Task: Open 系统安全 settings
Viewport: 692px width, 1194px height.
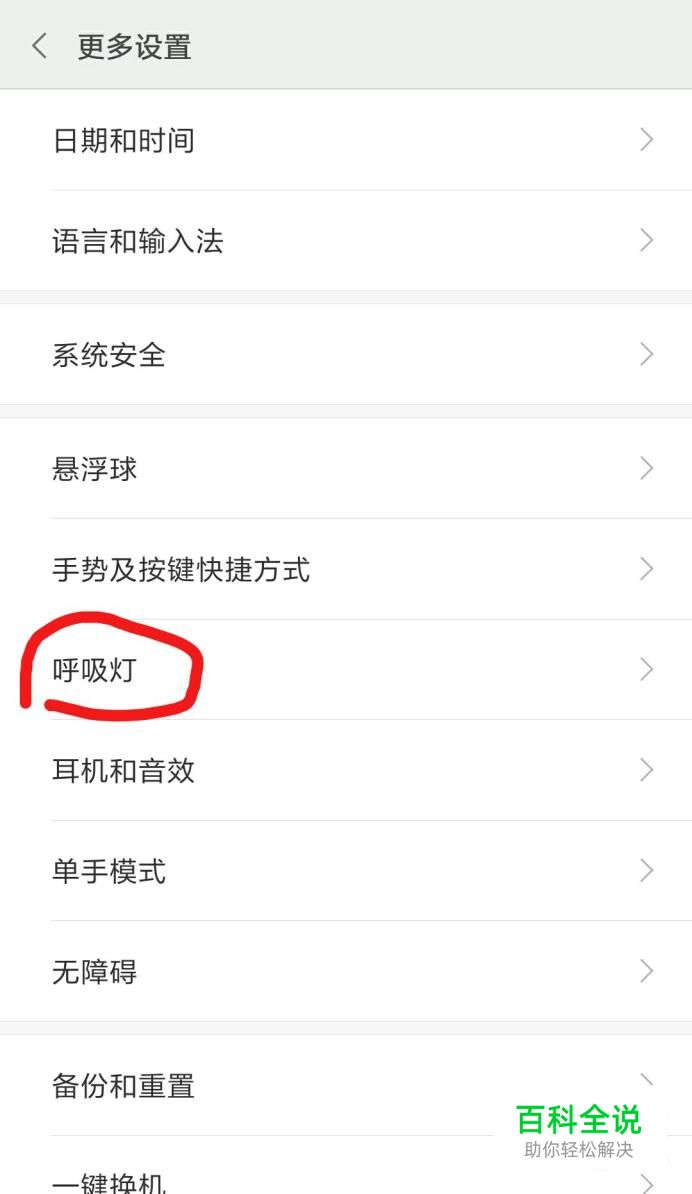Action: click(x=346, y=354)
